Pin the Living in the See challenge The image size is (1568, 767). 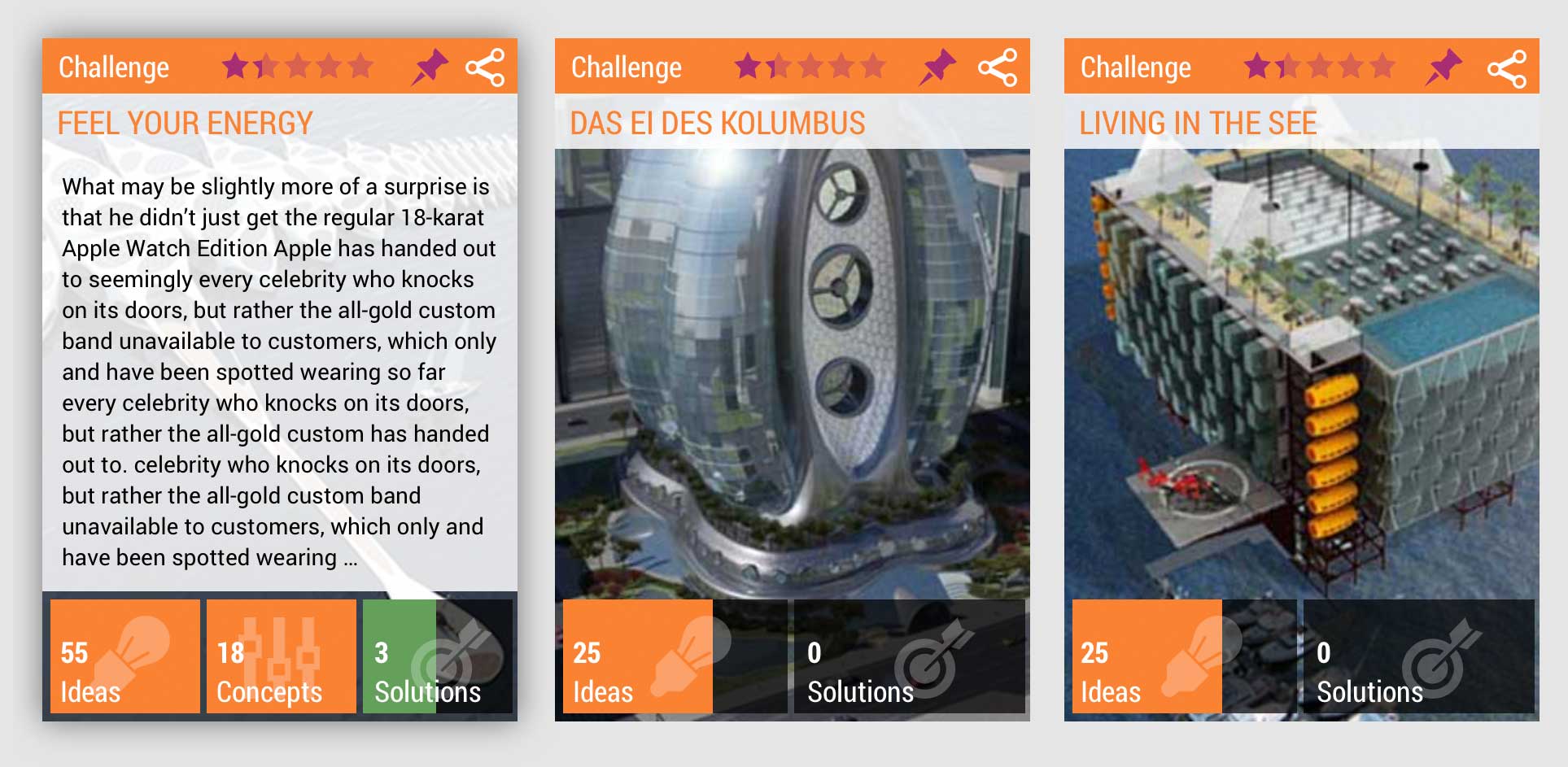pos(1444,67)
